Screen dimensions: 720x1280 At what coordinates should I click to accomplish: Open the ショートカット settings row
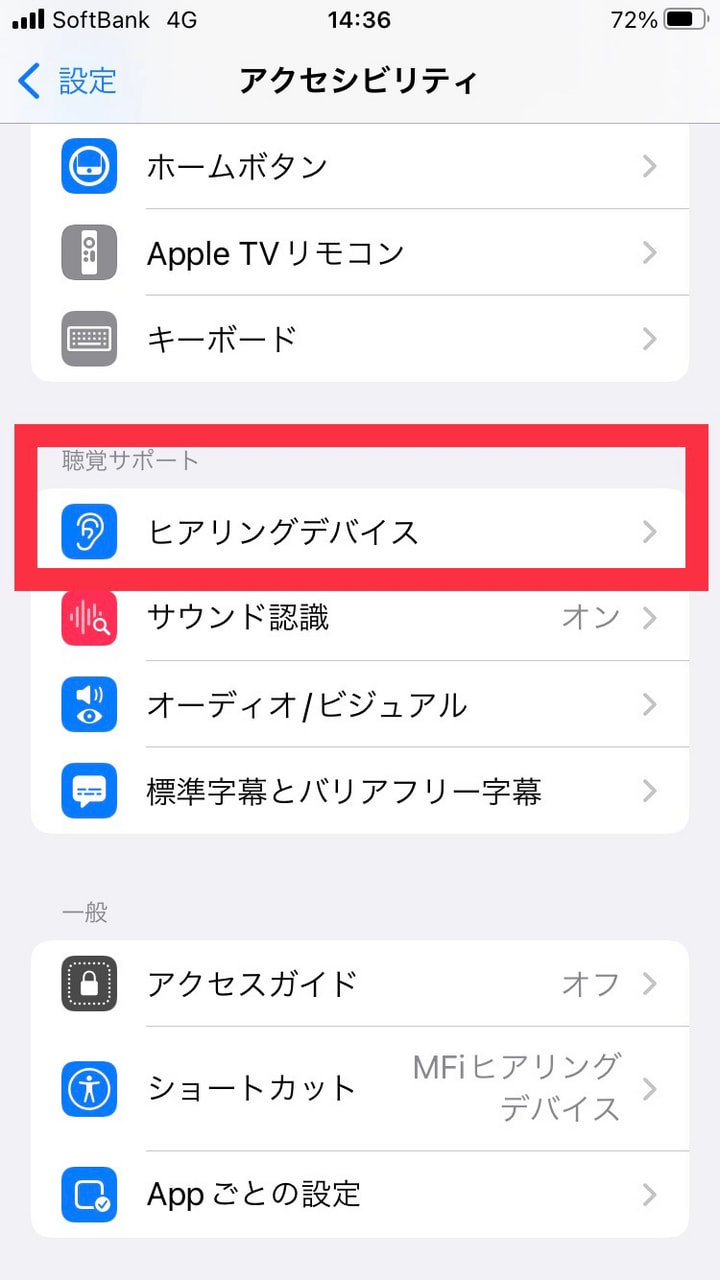coord(360,1088)
